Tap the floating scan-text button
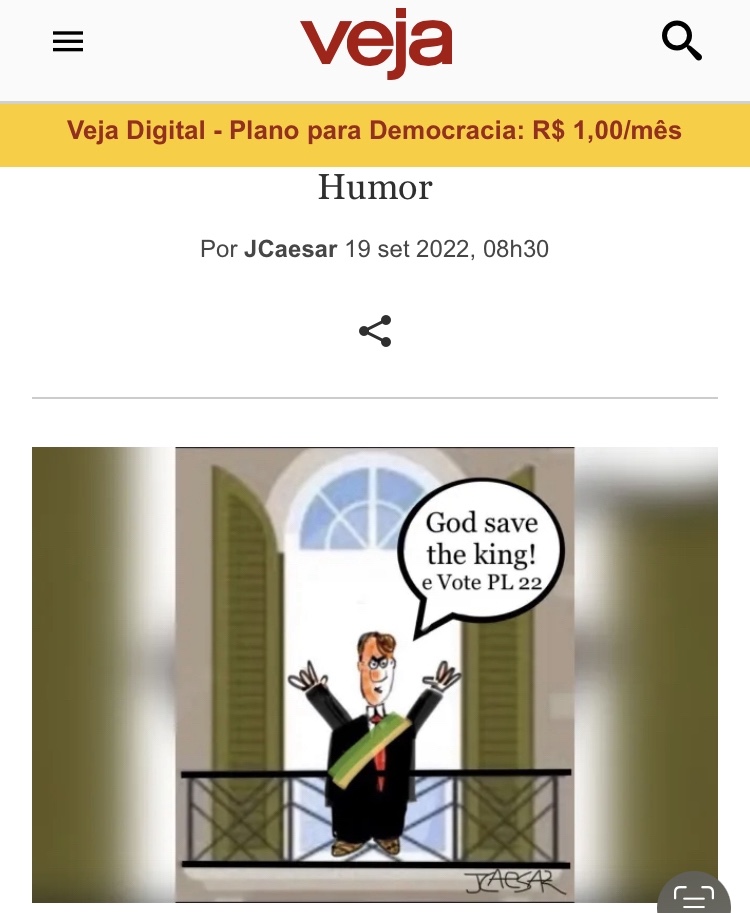 click(x=694, y=895)
